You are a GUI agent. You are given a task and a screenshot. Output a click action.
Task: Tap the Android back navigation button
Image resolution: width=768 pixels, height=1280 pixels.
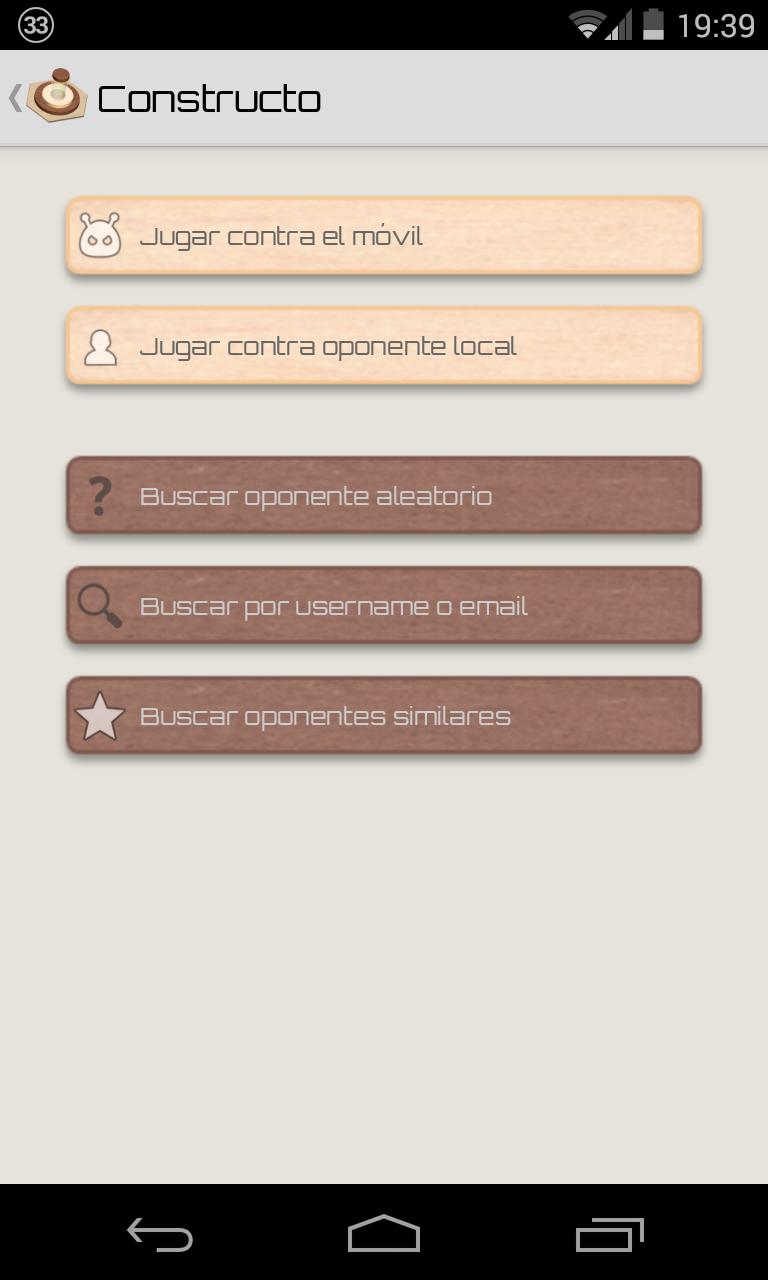click(x=158, y=1235)
